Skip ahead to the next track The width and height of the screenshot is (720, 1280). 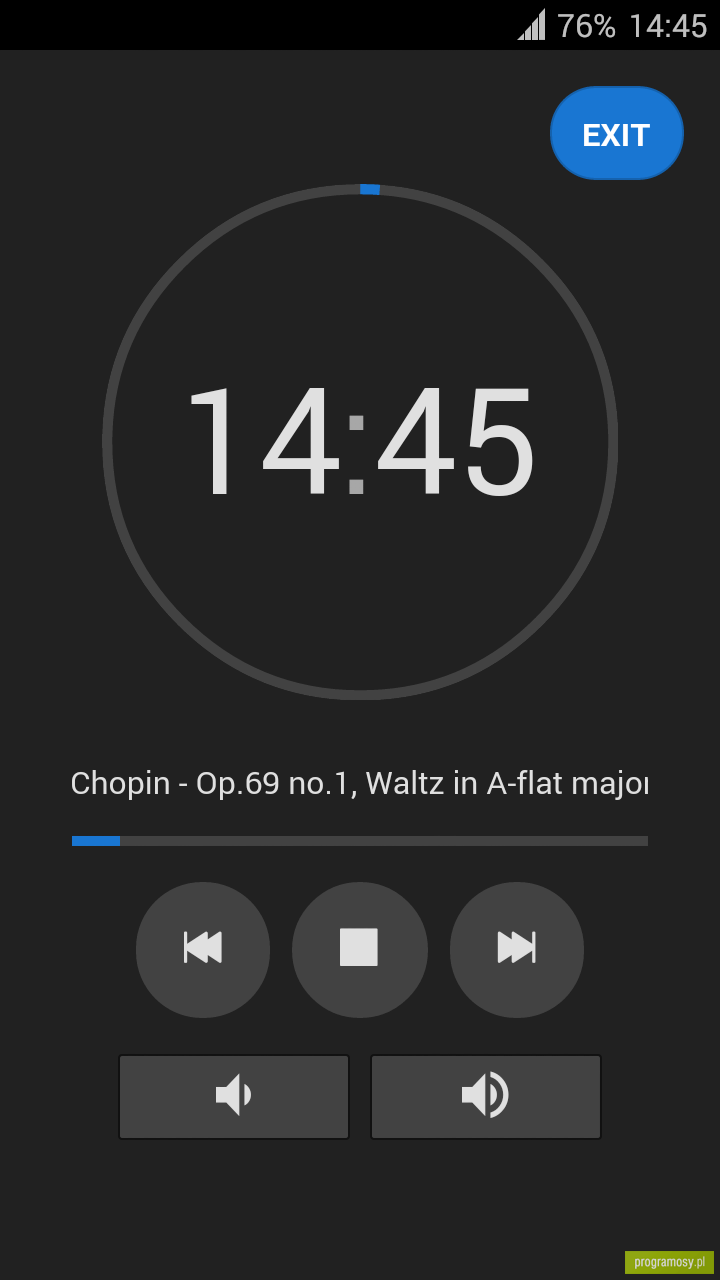pyautogui.click(x=517, y=949)
